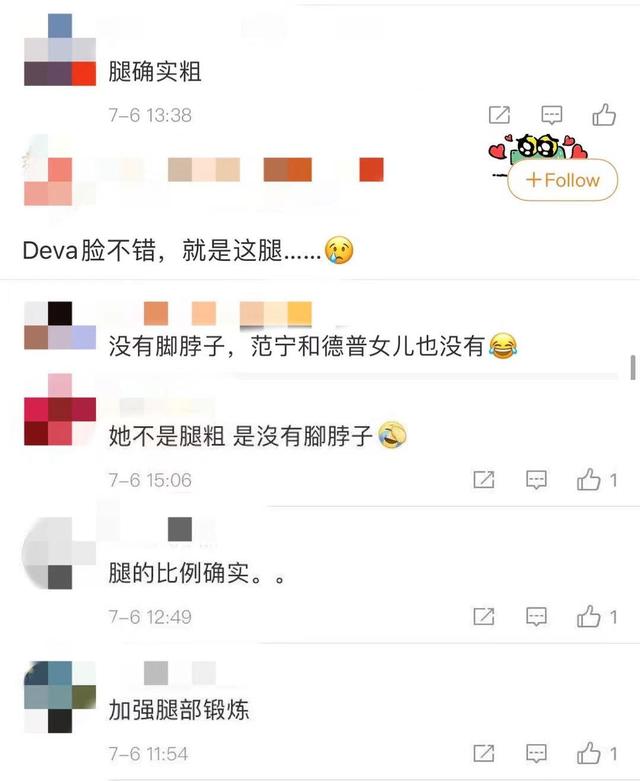Viewport: 640px width, 781px height.
Task: Like the comment posted at 7-6 11:54
Action: (590, 753)
